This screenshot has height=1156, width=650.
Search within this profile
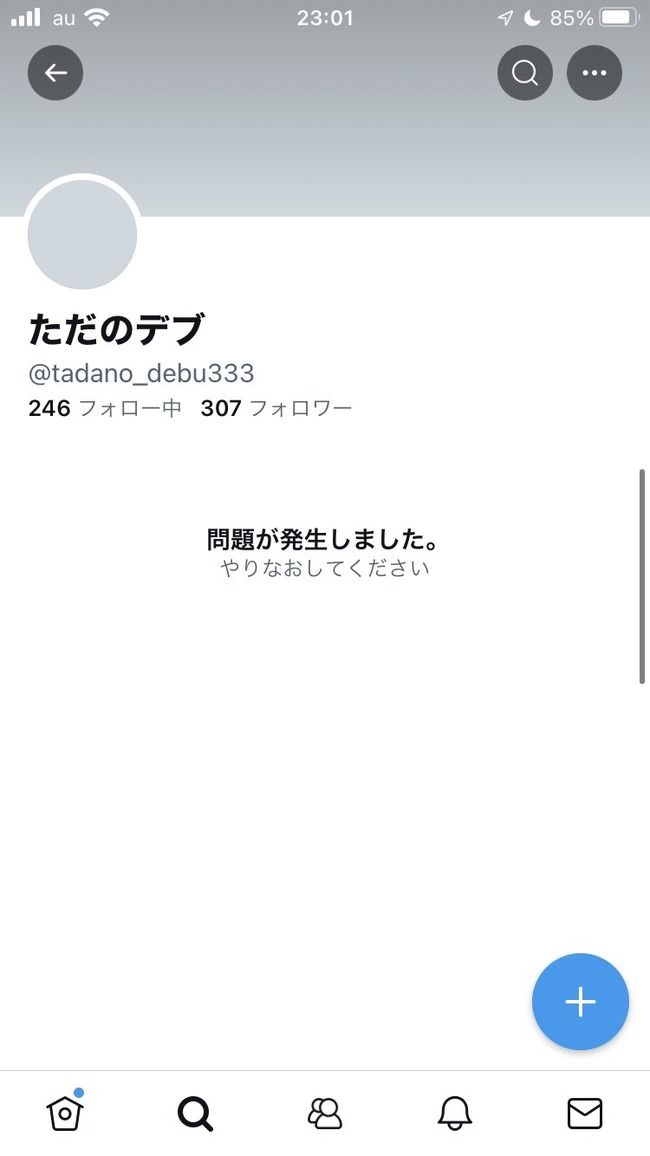pyautogui.click(x=525, y=73)
